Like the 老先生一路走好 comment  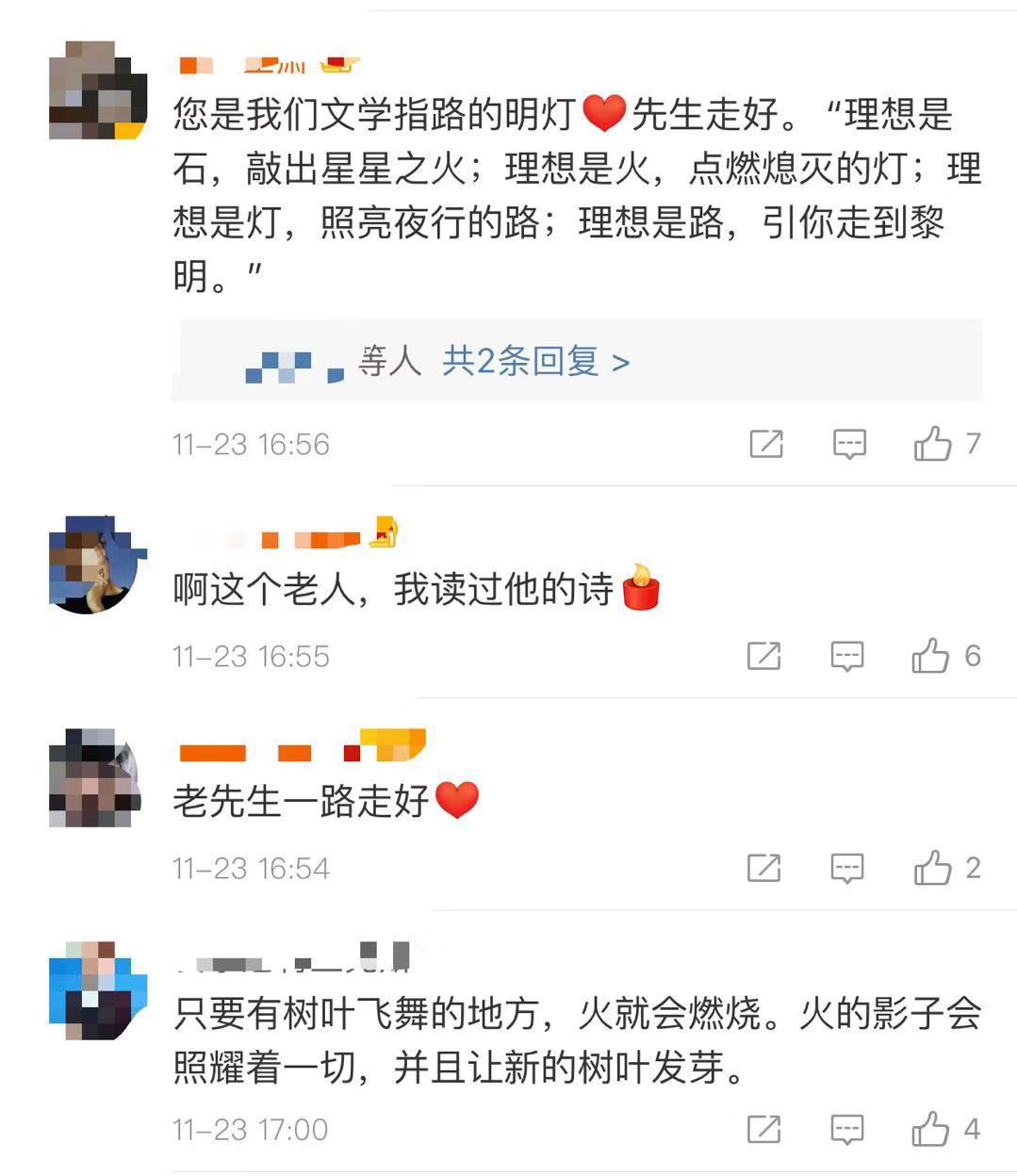tap(932, 868)
